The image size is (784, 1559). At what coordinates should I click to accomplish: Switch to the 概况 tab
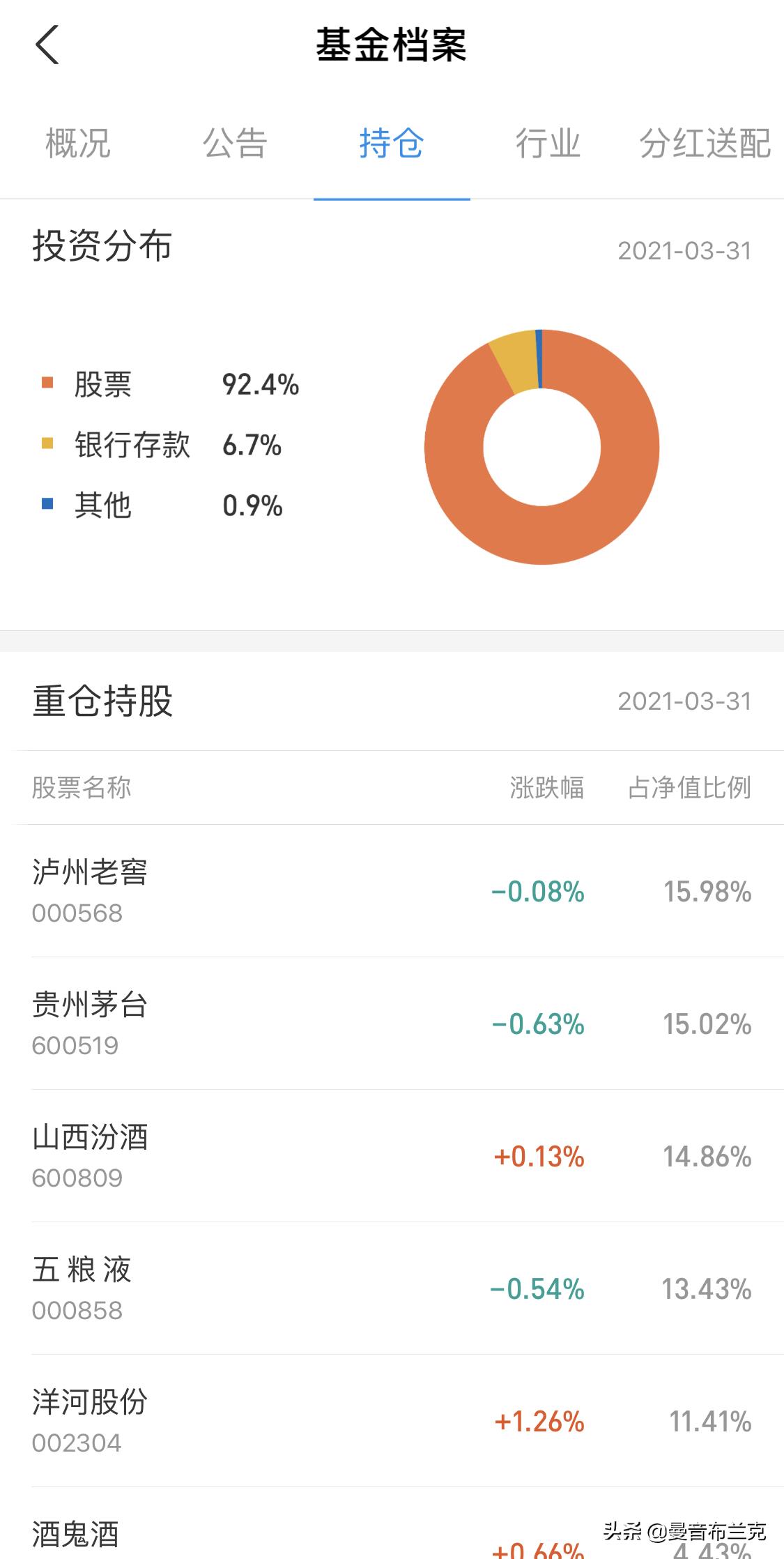point(78,144)
